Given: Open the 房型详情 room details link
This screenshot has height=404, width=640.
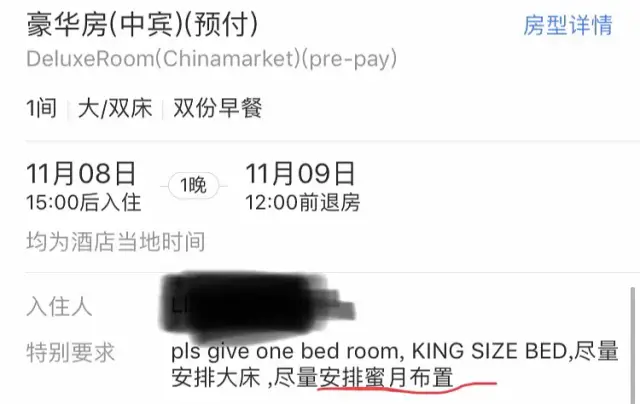Looking at the screenshot, I should (x=568, y=25).
